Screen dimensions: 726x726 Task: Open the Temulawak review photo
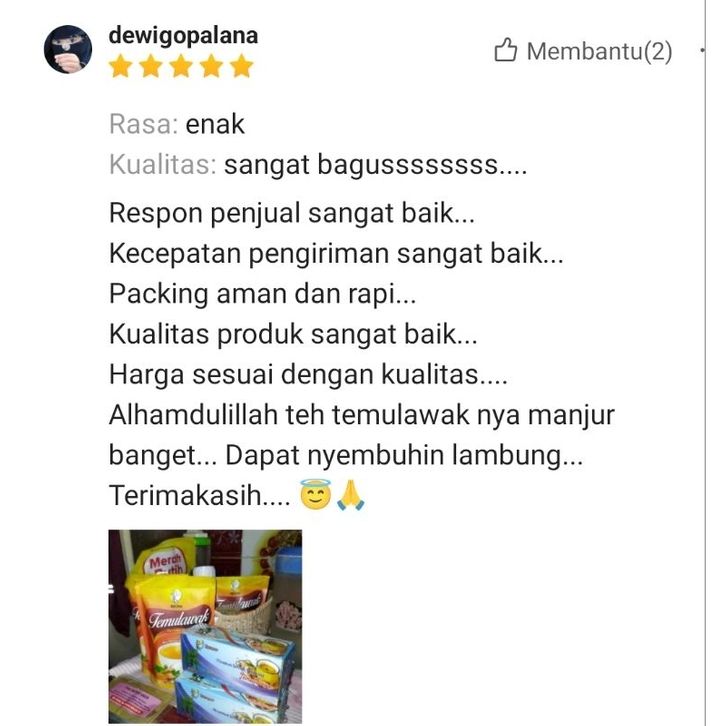pyautogui.click(x=205, y=627)
